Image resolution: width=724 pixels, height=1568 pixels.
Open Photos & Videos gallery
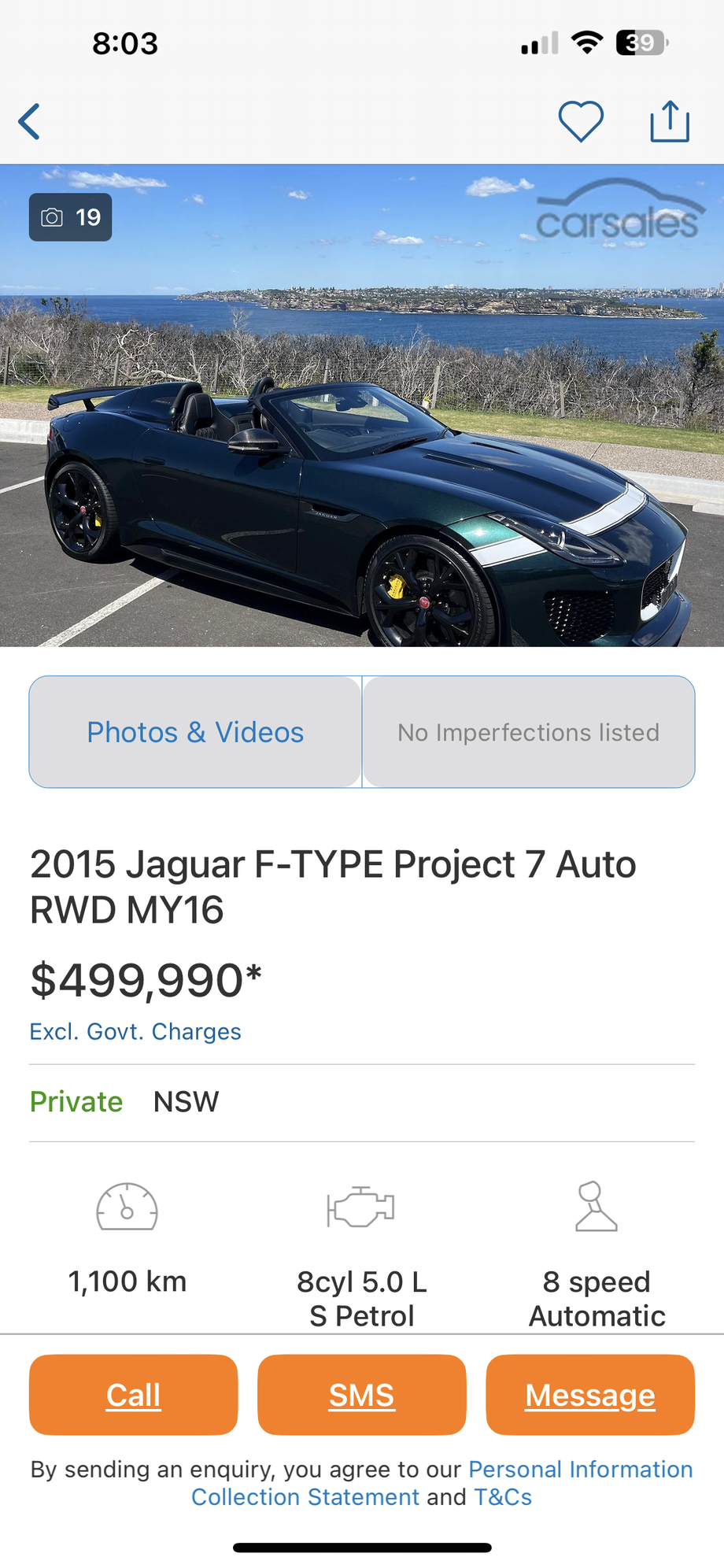coord(195,732)
